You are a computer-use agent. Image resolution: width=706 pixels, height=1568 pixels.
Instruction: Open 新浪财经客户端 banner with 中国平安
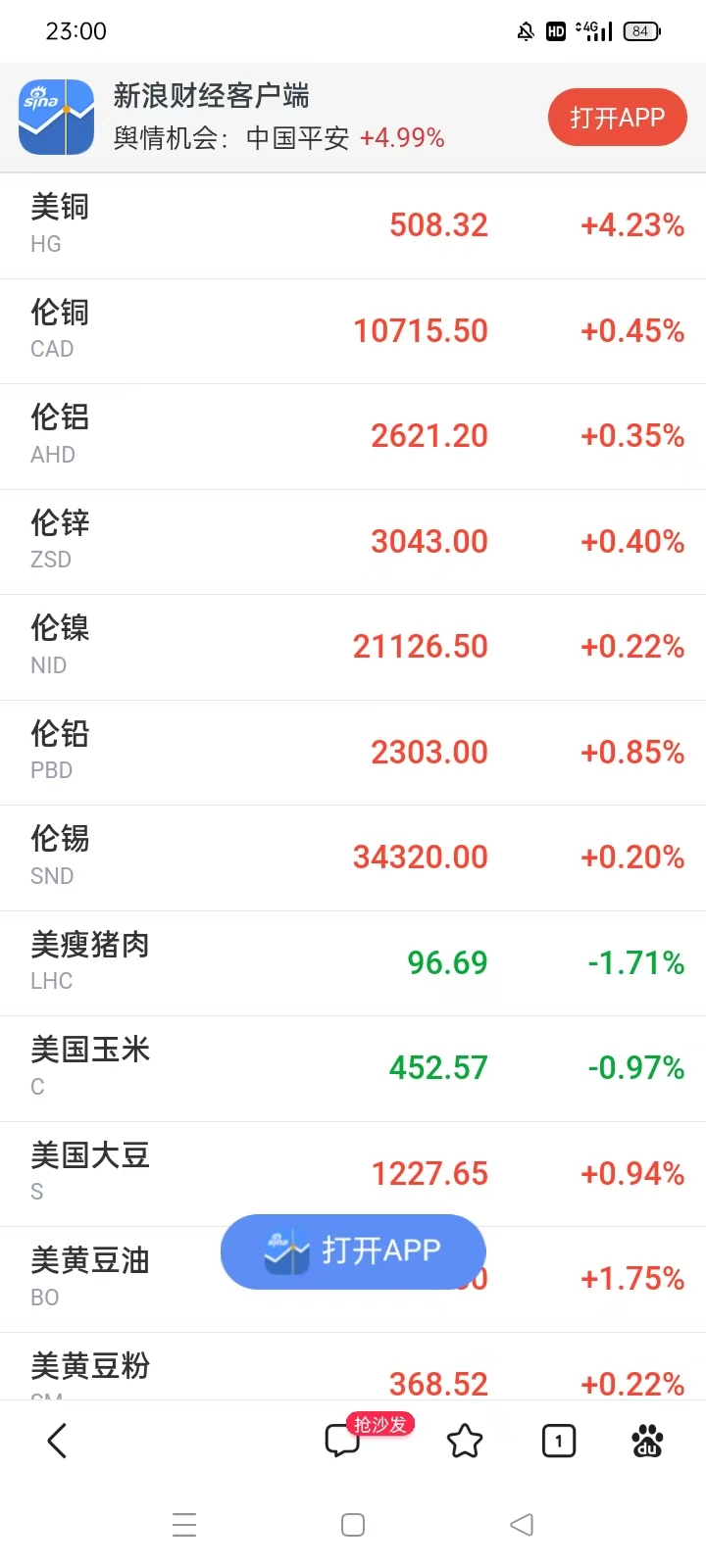[x=275, y=118]
